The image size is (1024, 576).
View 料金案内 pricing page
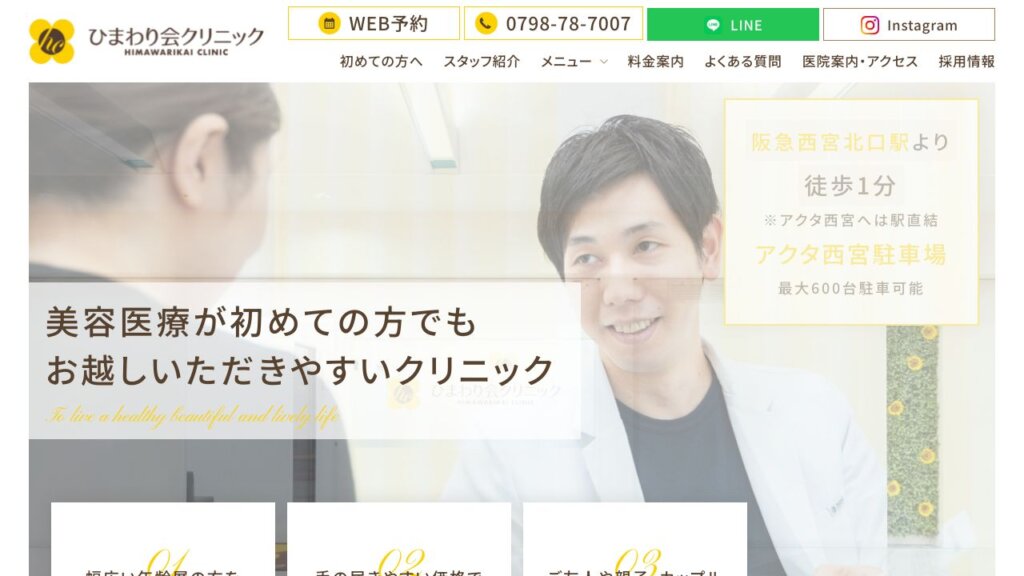(x=656, y=61)
